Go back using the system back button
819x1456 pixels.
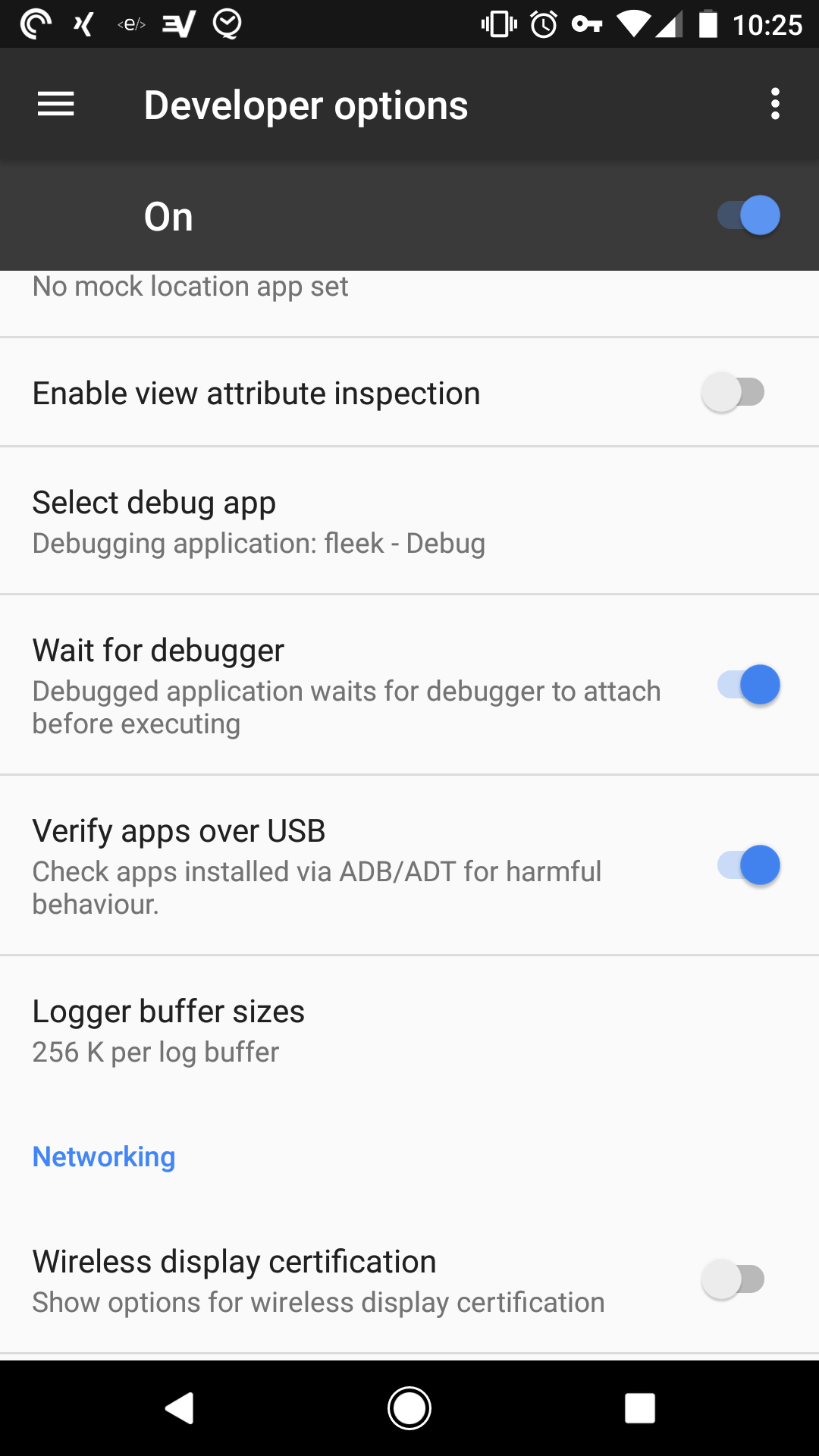tap(180, 1408)
